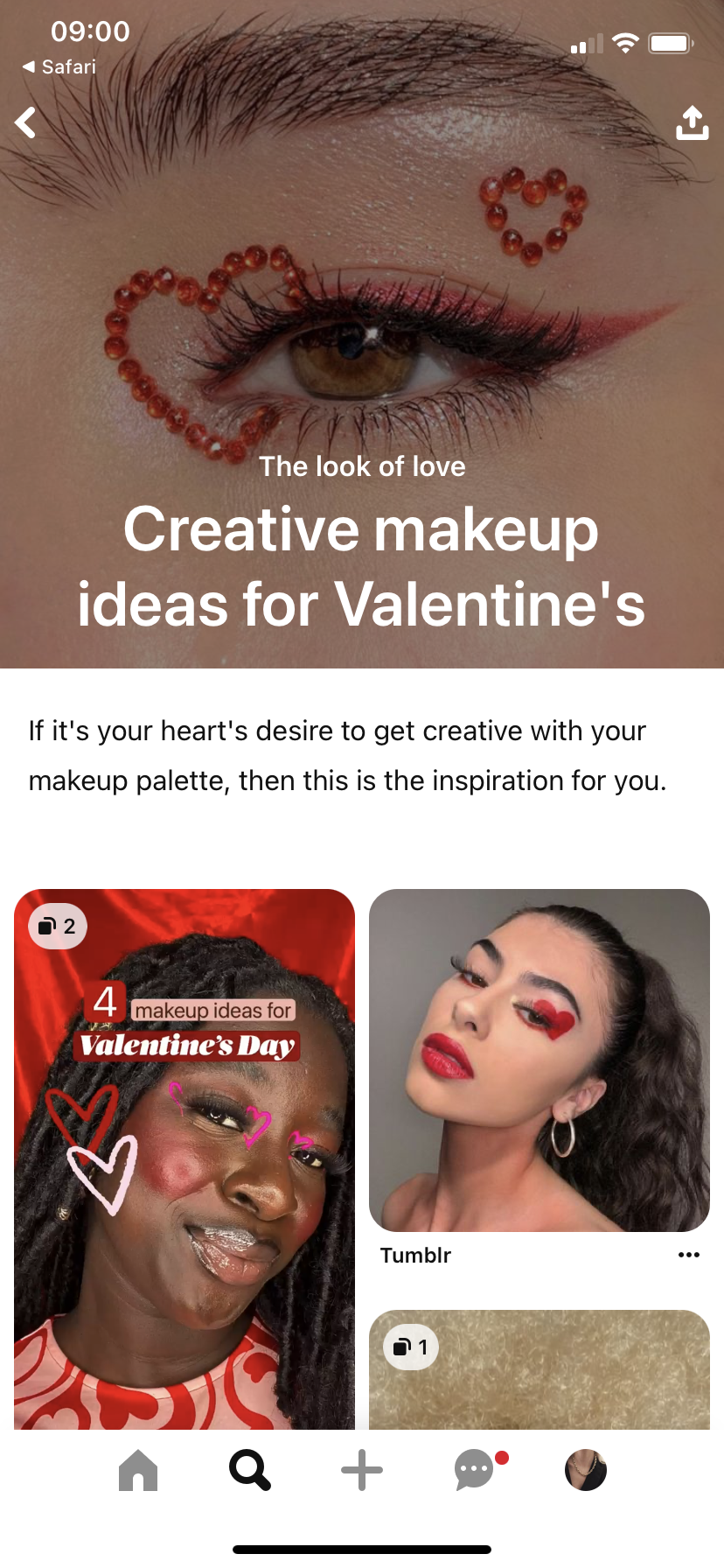Open the profile tab with avatar

point(586,1470)
